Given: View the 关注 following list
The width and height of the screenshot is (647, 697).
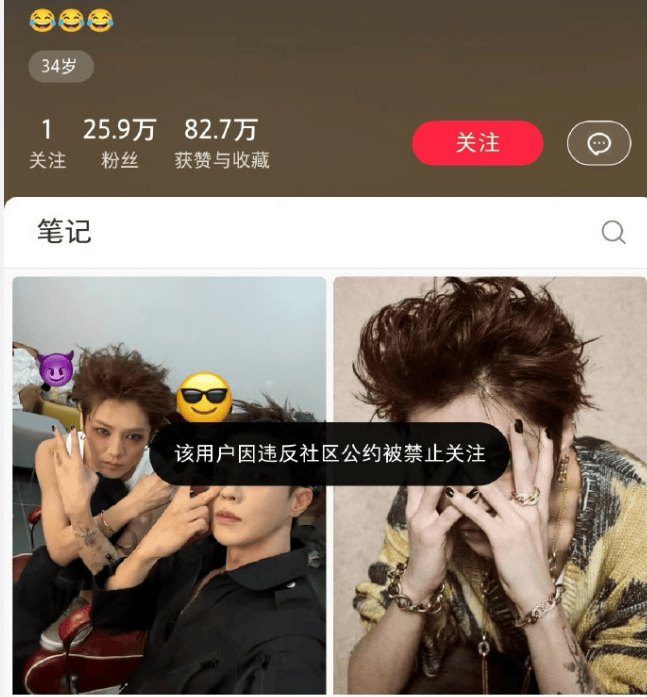Looking at the screenshot, I should [x=47, y=144].
